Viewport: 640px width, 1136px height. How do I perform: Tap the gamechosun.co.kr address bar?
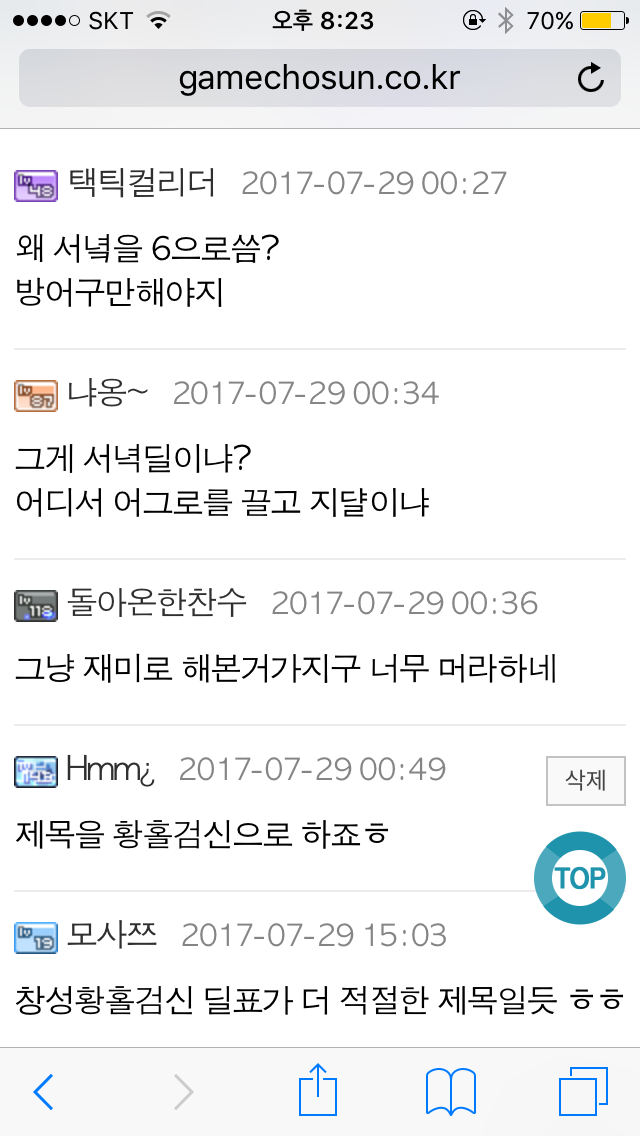tap(320, 78)
